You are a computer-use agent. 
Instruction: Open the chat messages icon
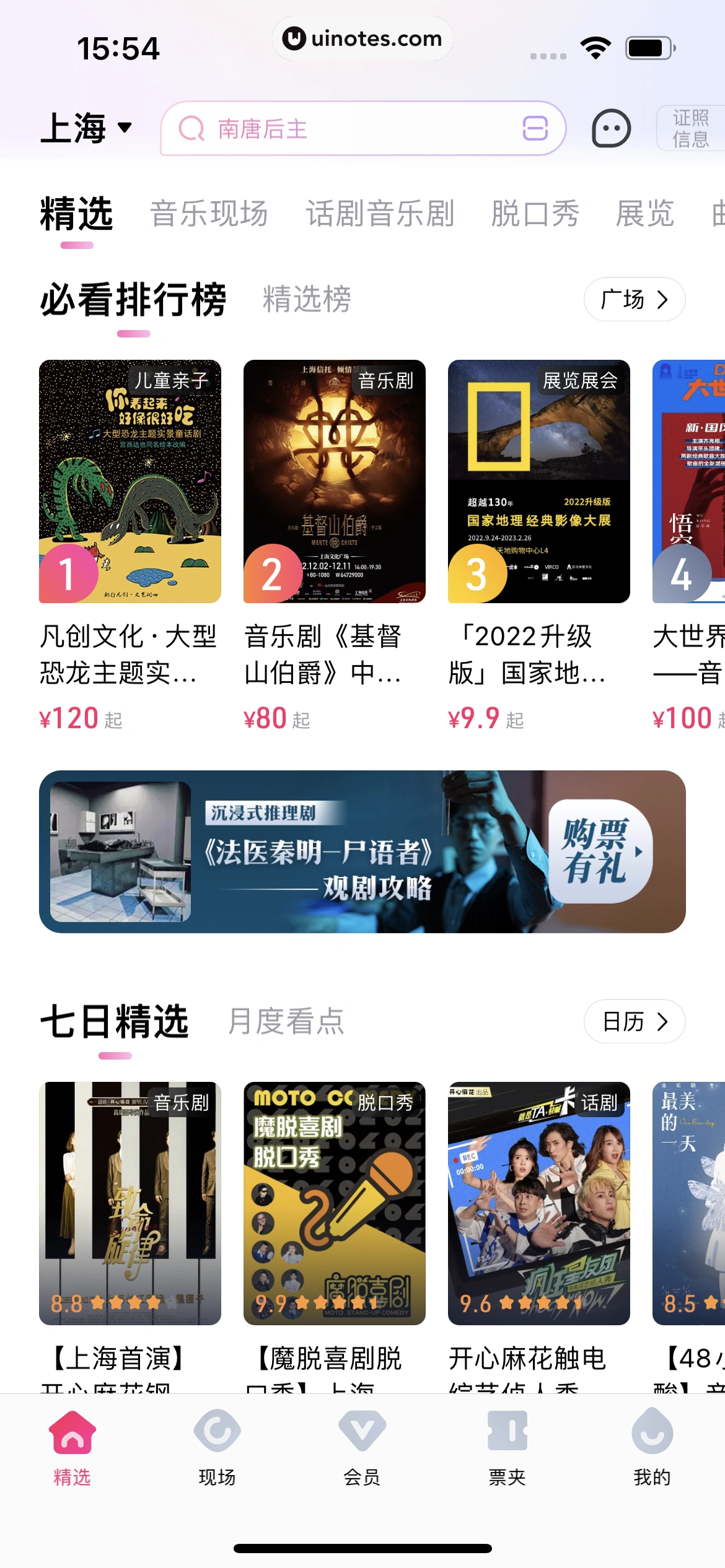(611, 129)
